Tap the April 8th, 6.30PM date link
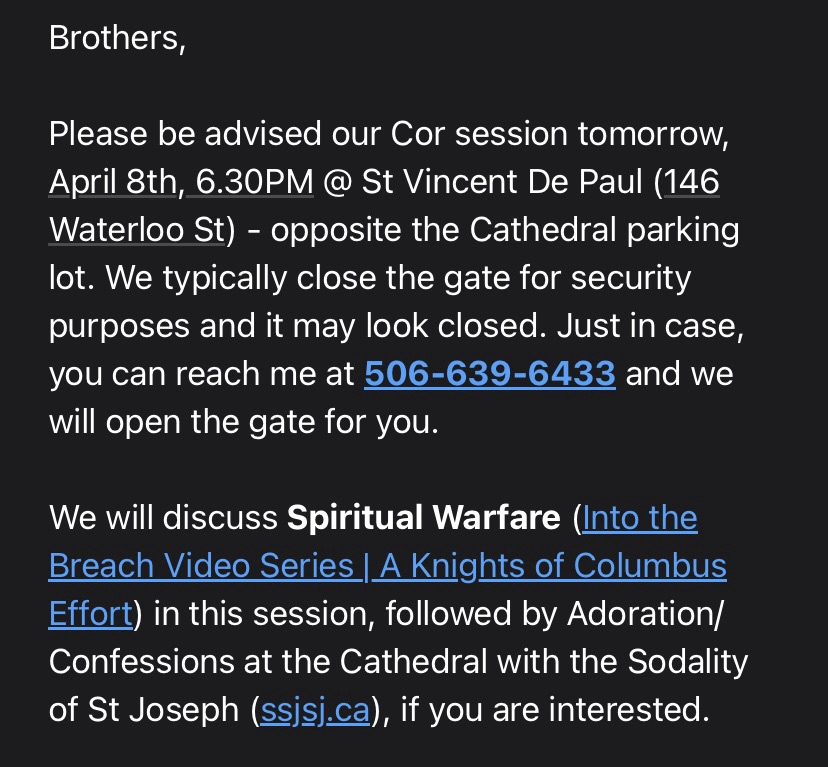Screen dimensions: 828x767 pos(181,182)
